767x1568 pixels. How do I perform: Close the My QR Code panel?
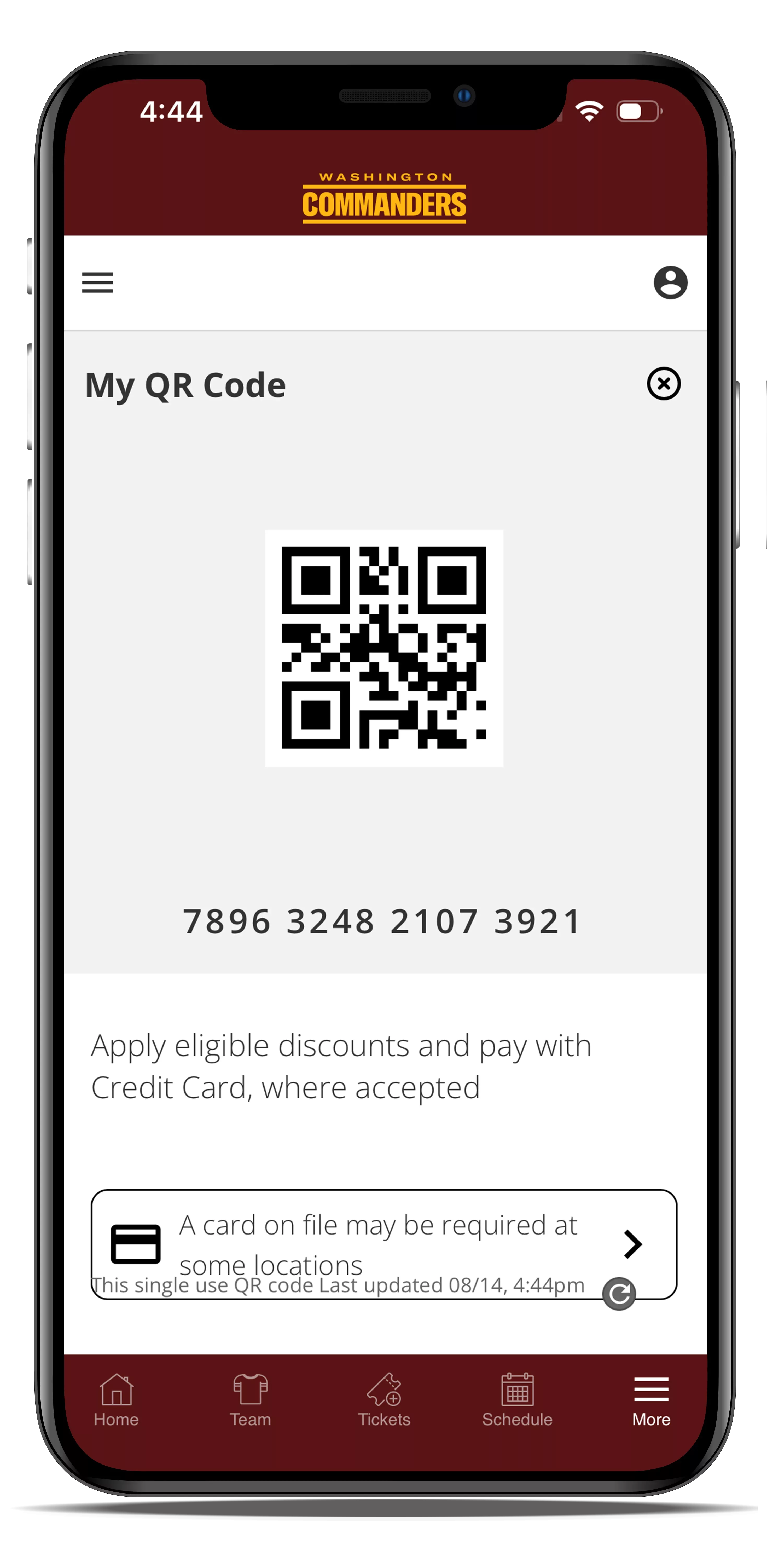pos(664,383)
